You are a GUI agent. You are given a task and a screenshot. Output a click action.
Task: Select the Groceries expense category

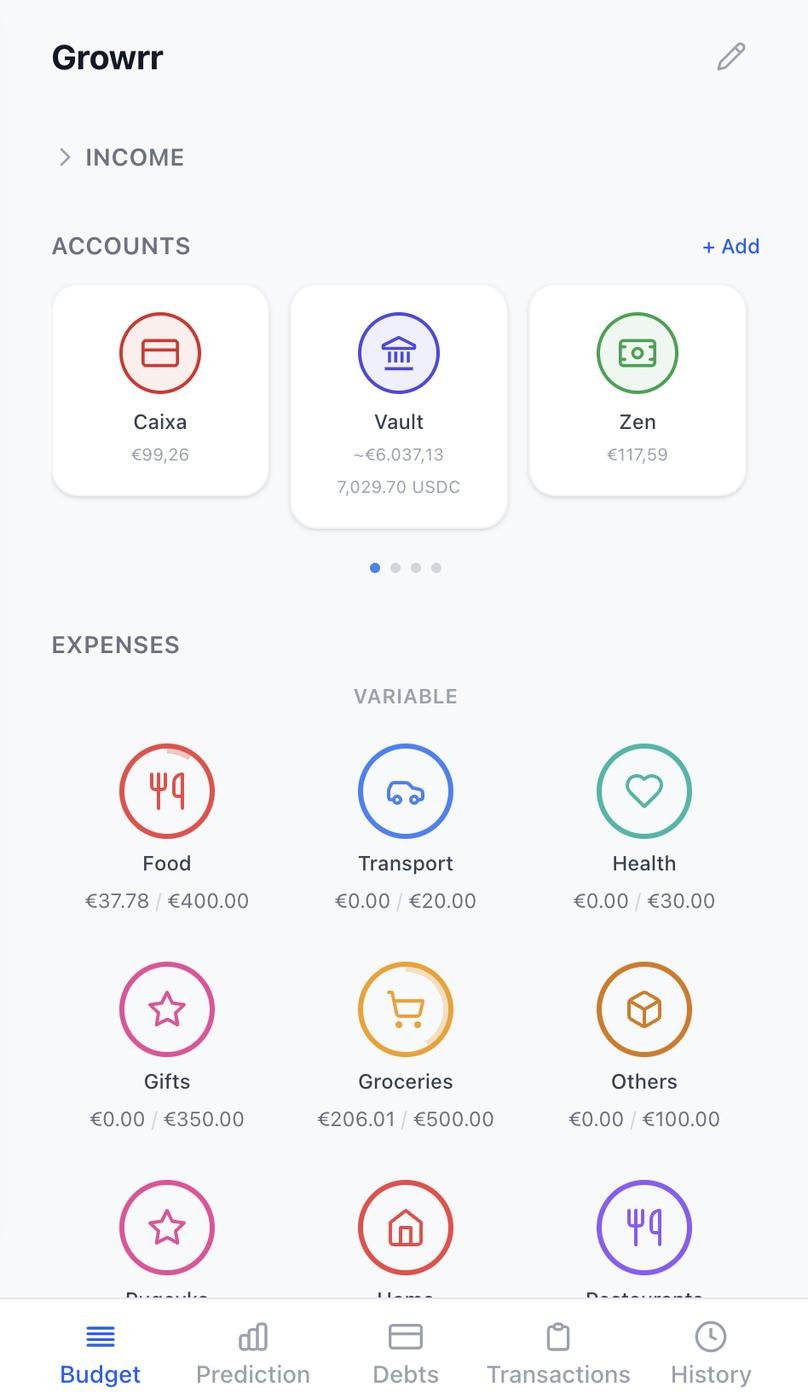[405, 1009]
